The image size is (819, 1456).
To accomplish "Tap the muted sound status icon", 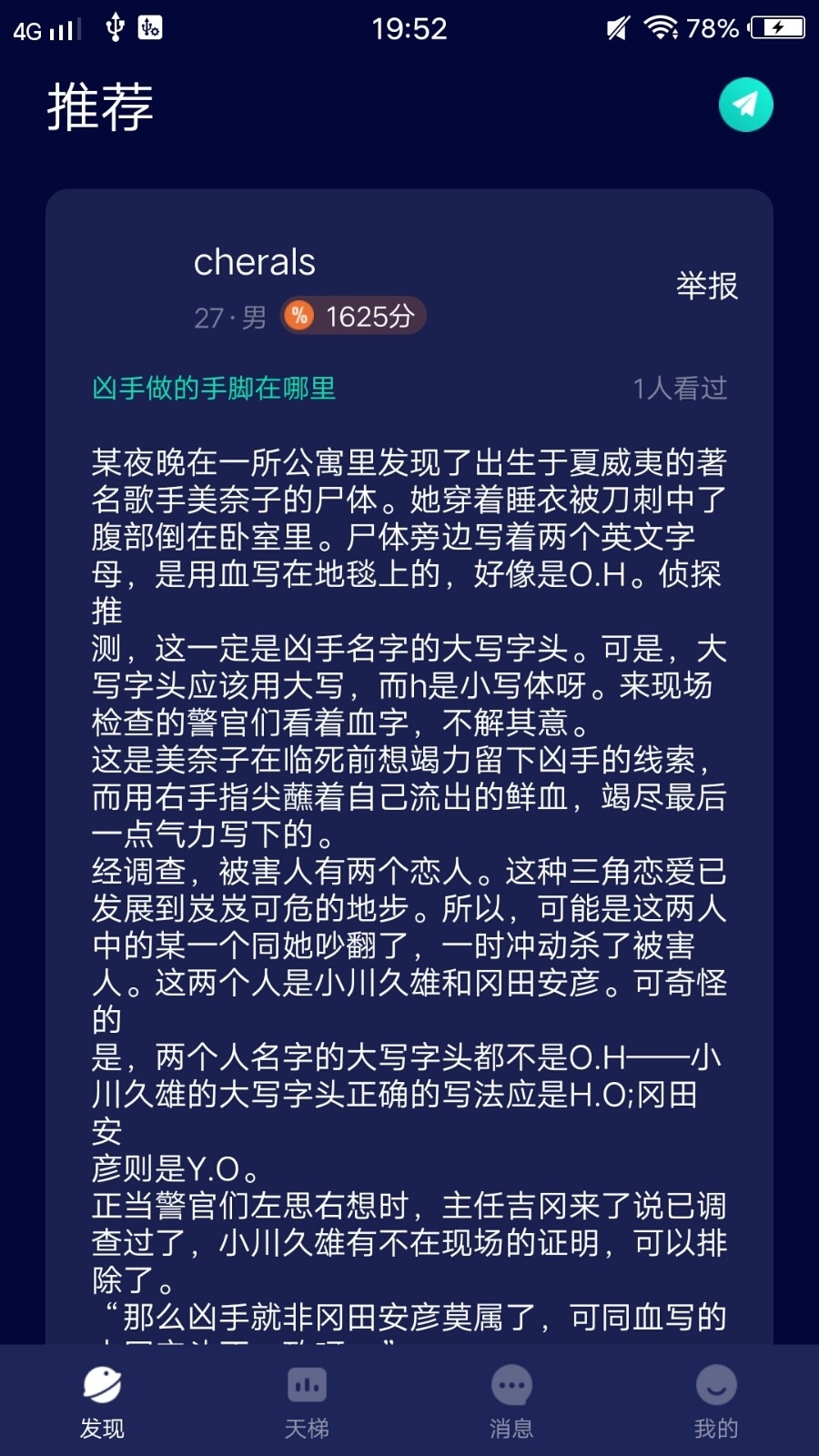I will pos(615,27).
